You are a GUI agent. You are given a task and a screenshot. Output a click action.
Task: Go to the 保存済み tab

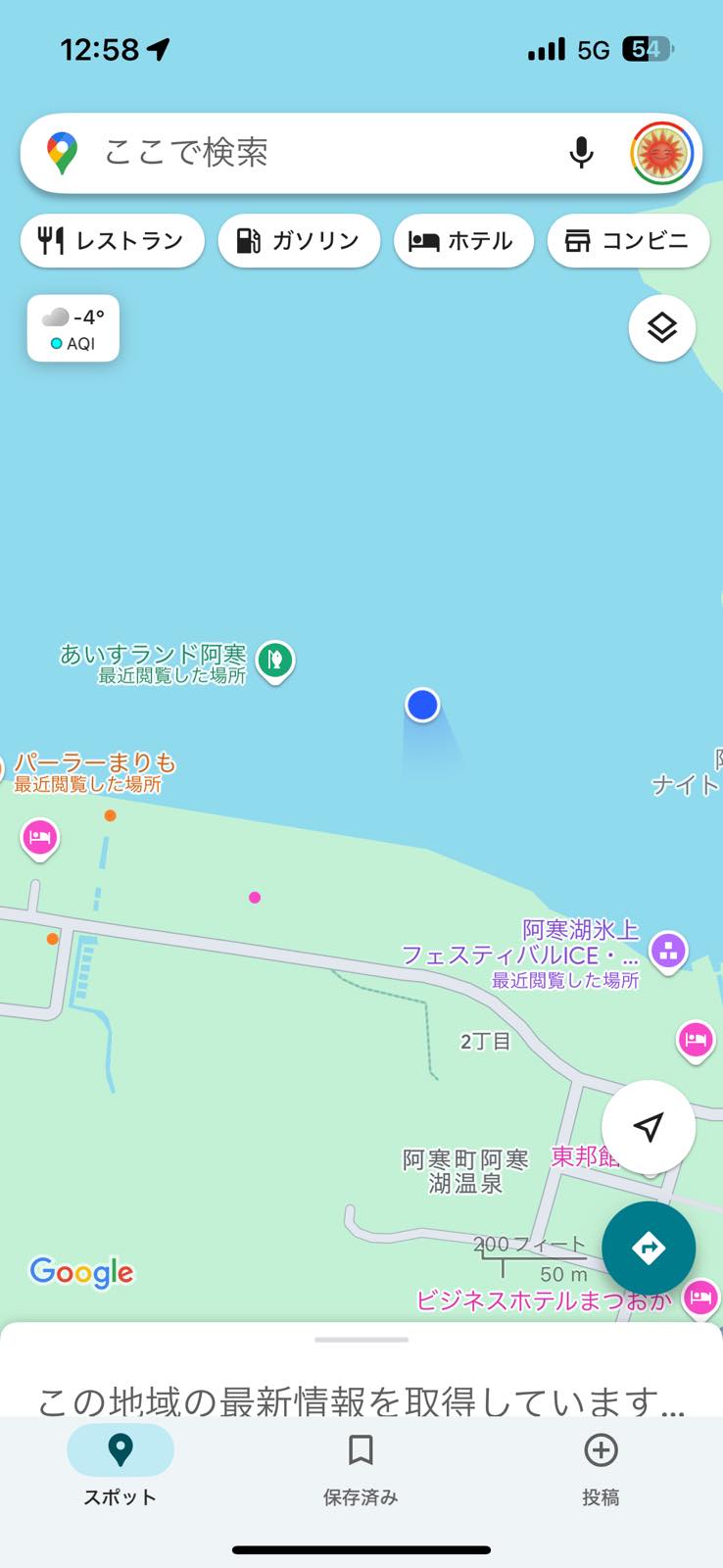[x=361, y=1466]
